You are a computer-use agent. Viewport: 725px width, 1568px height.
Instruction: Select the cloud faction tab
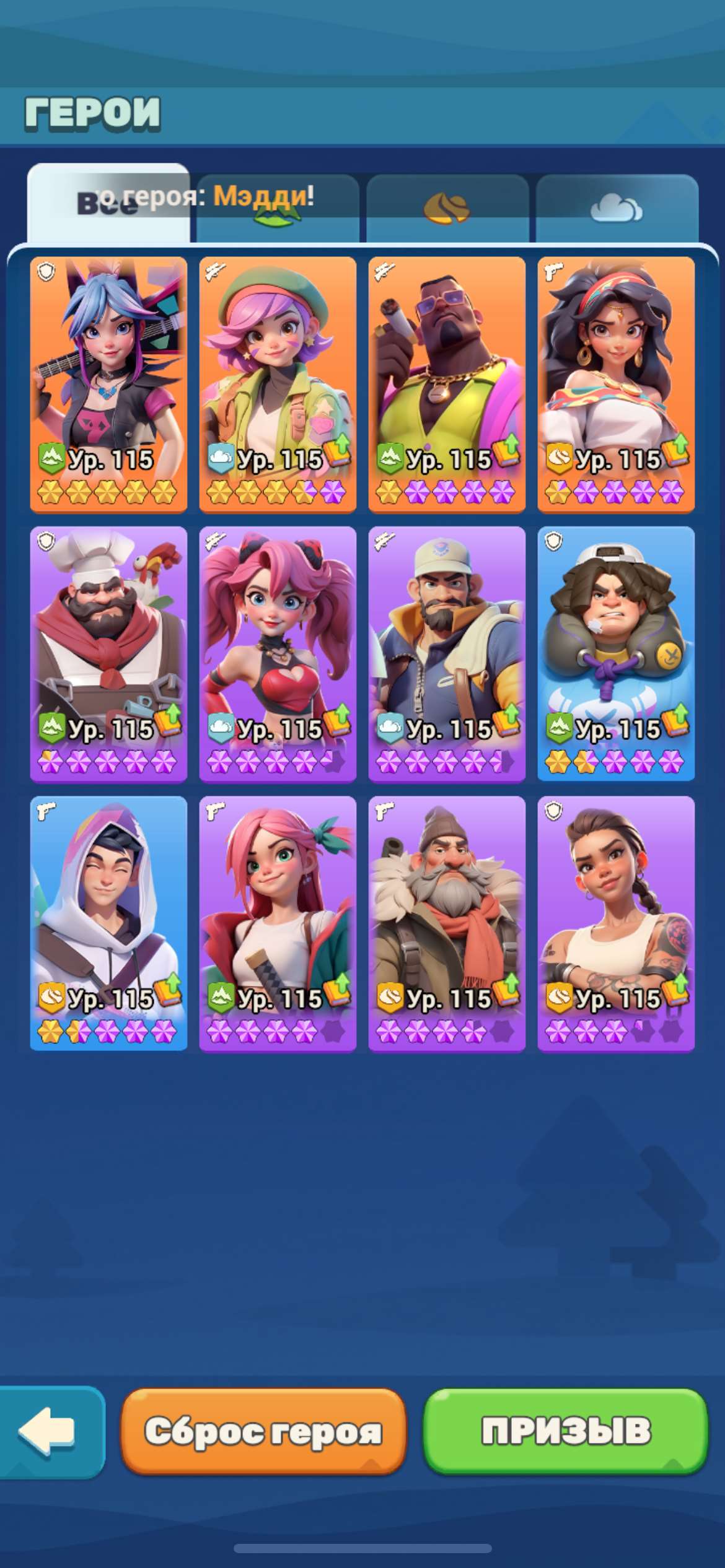[617, 209]
